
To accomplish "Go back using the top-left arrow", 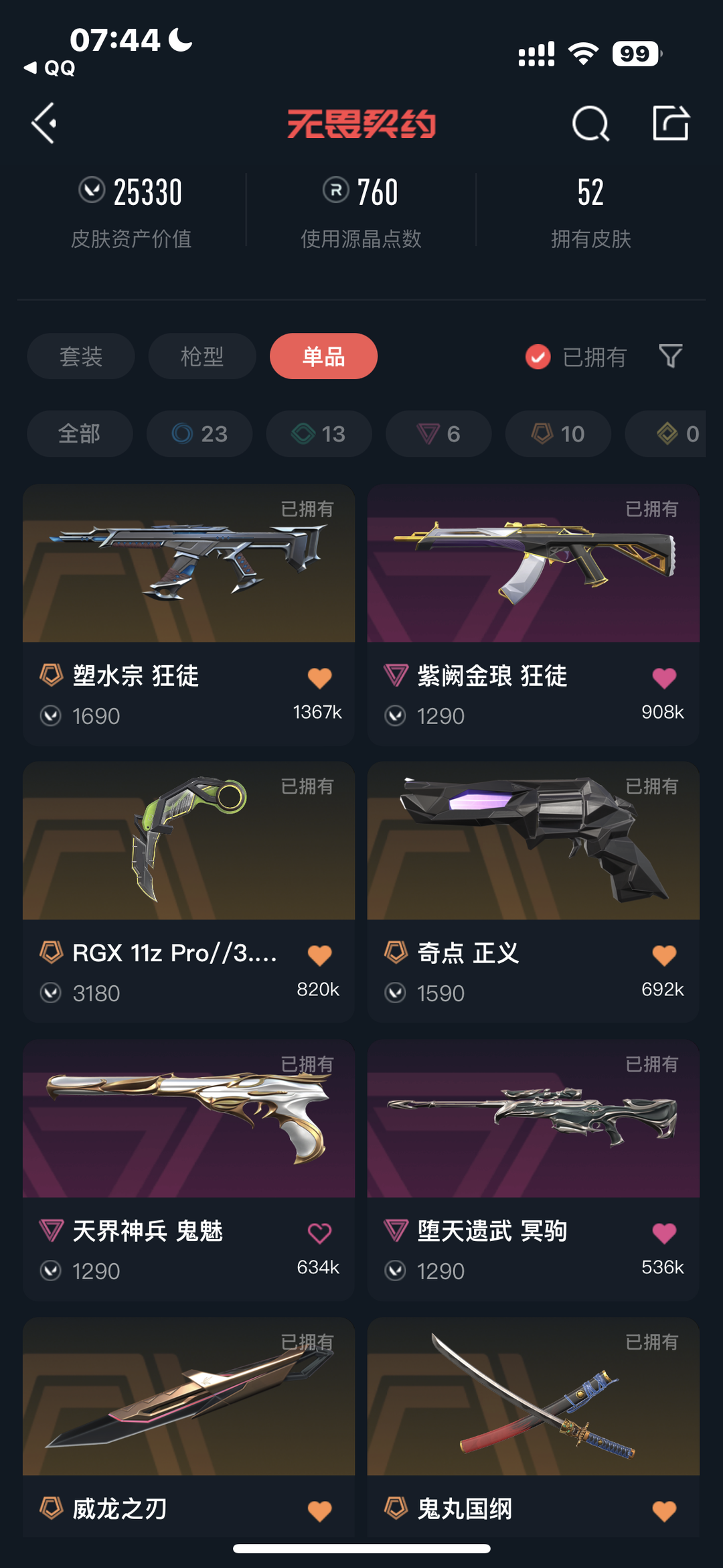I will pos(44,123).
